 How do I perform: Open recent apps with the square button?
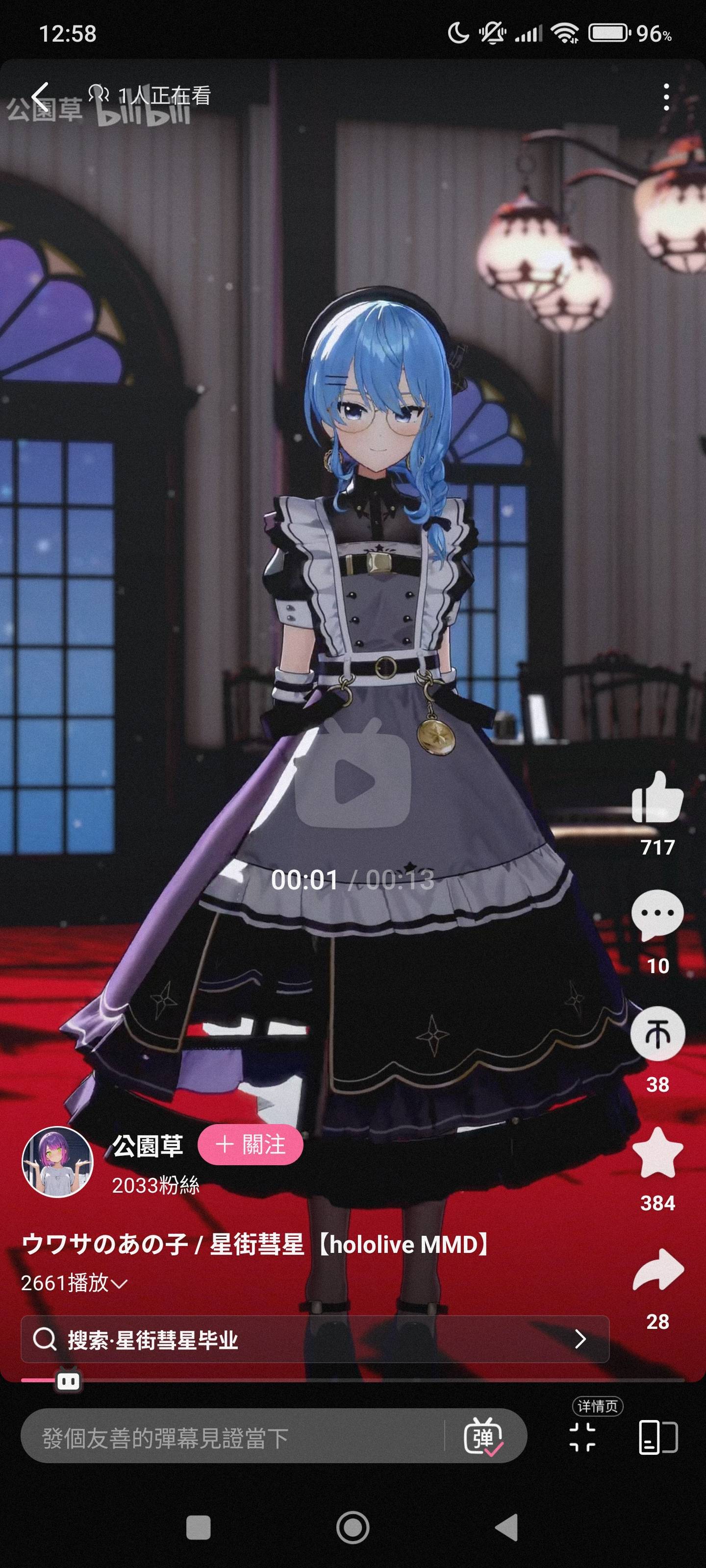coord(198,1527)
